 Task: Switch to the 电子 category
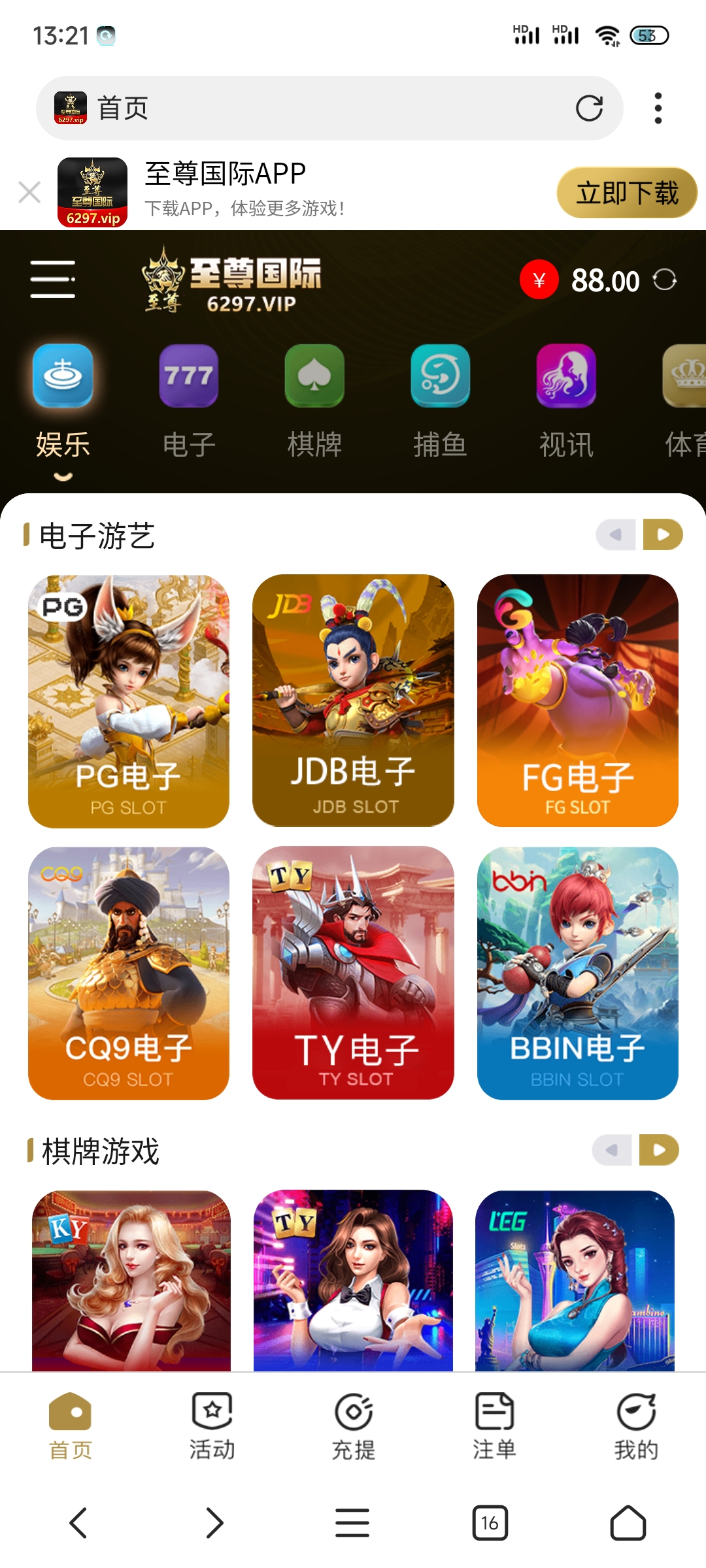(188, 400)
